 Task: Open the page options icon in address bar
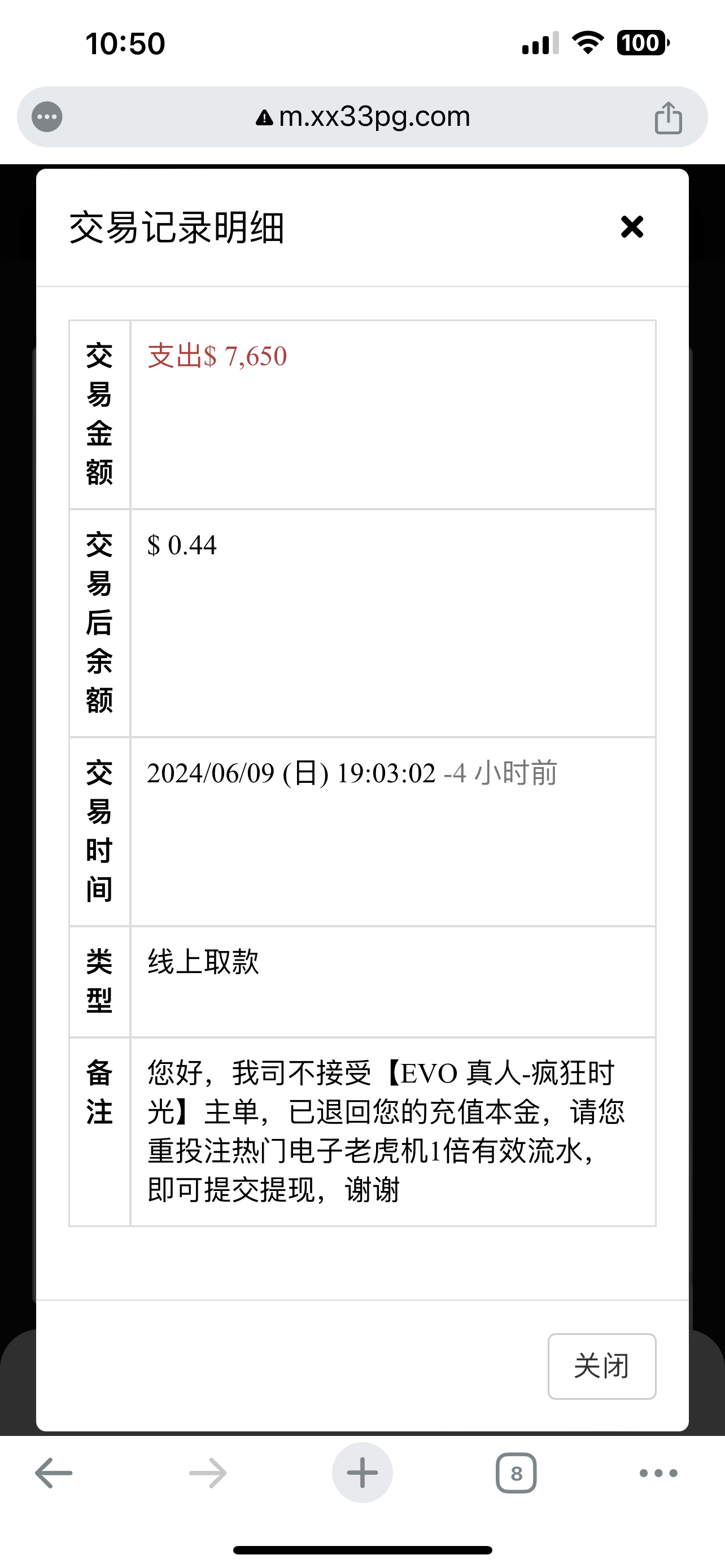[47, 117]
